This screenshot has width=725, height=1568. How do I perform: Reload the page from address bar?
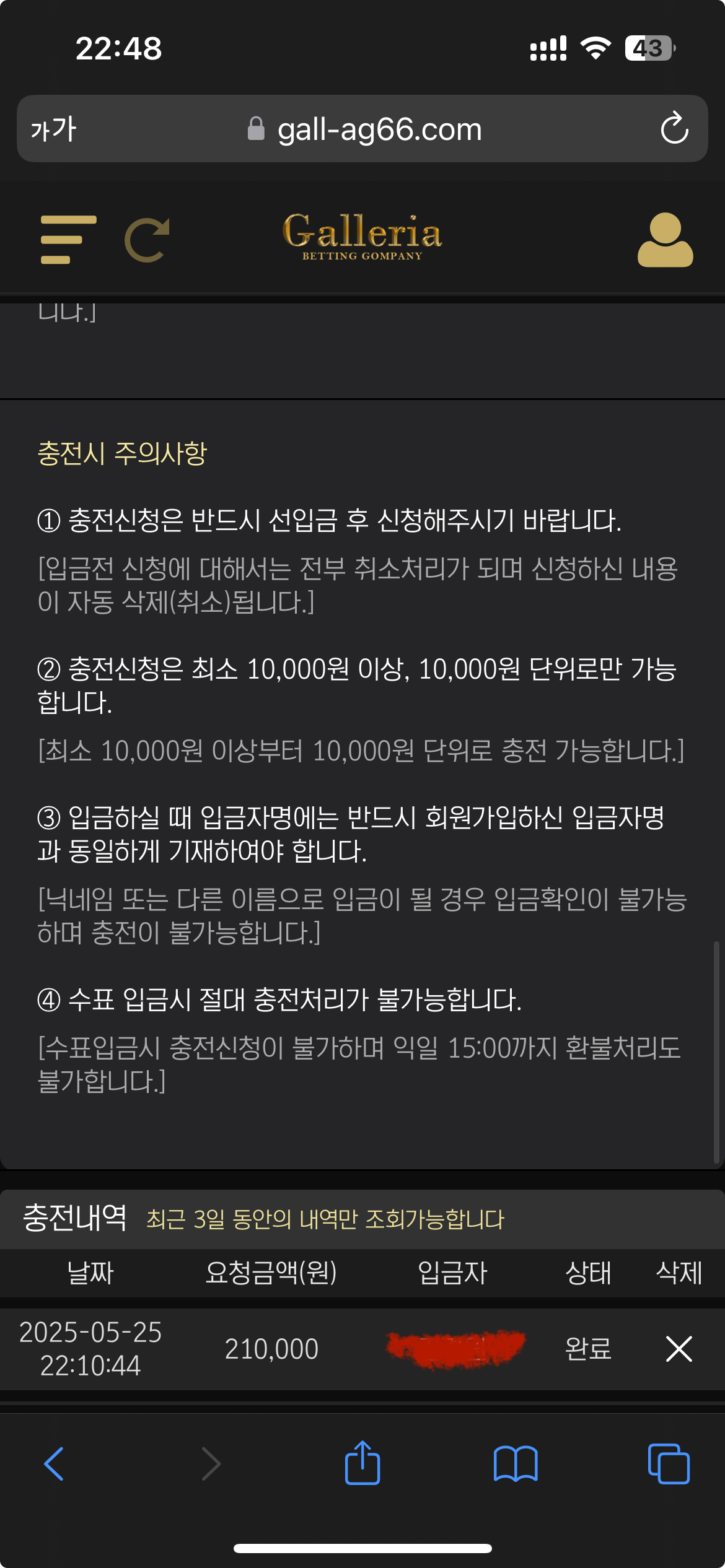click(674, 129)
